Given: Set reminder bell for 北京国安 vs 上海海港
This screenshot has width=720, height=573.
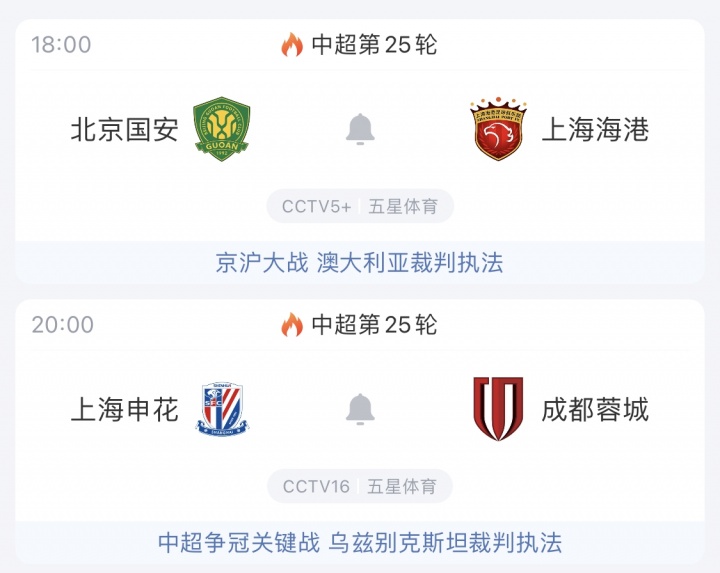Looking at the screenshot, I should pyautogui.click(x=360, y=129).
